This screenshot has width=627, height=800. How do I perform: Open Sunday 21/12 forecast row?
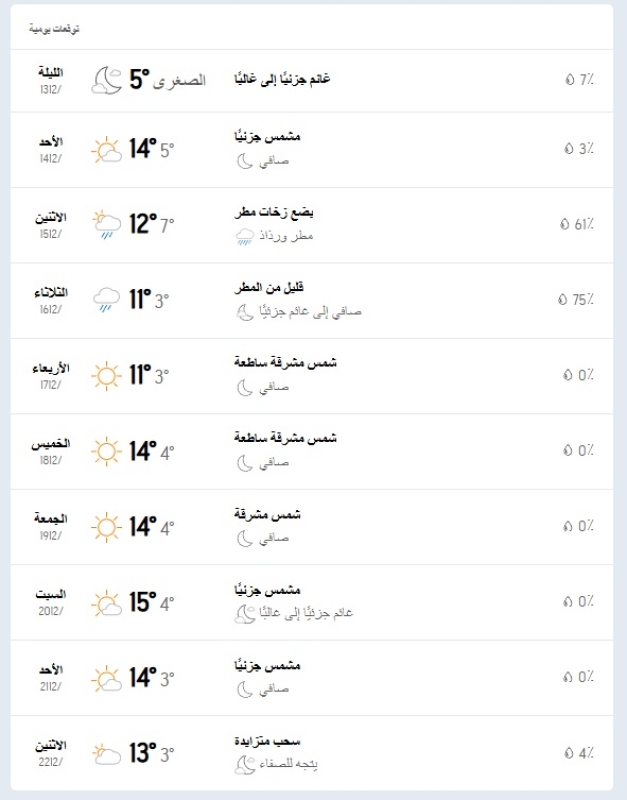[x=312, y=677]
